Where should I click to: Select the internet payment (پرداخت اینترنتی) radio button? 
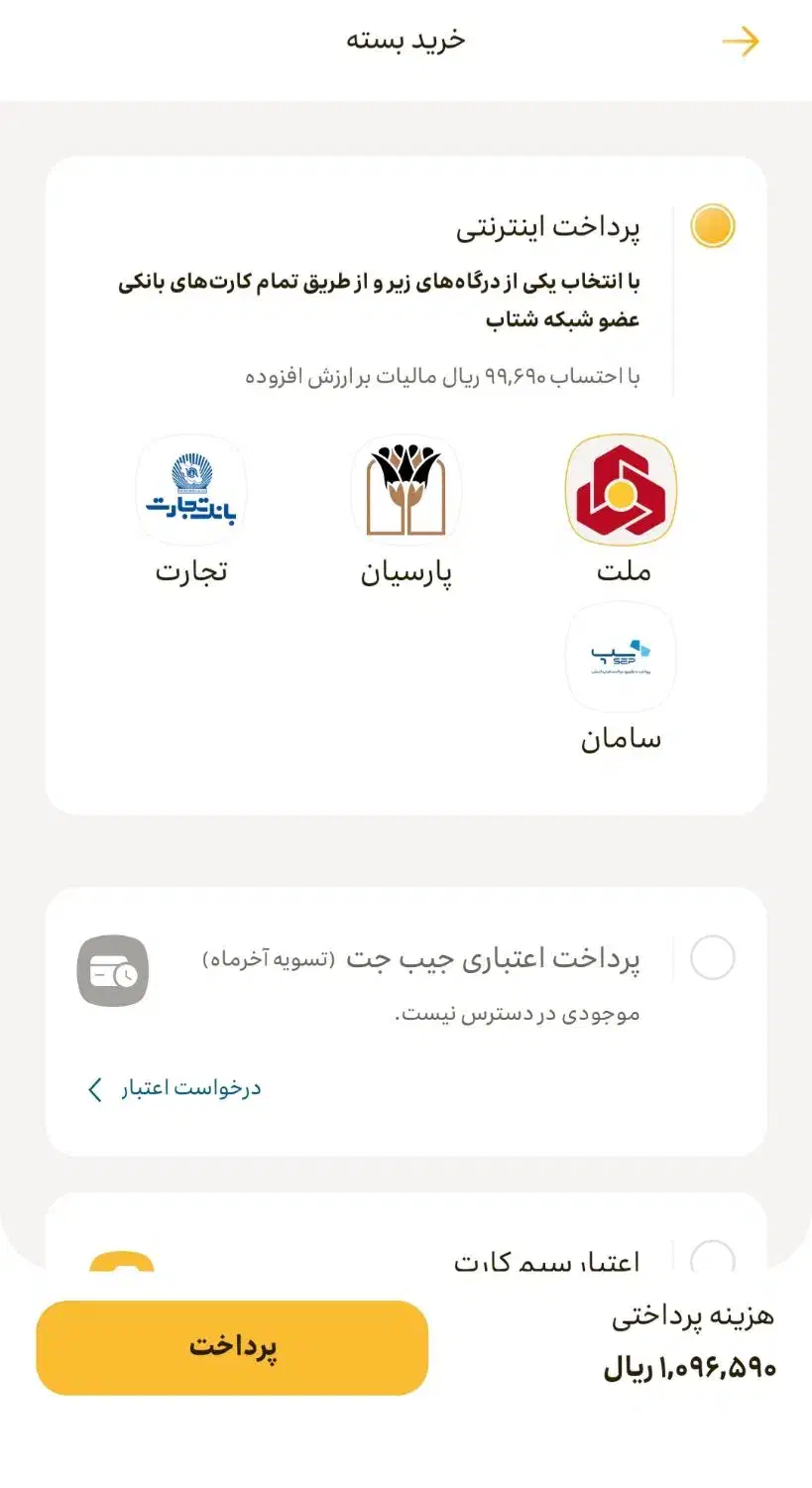tap(712, 226)
